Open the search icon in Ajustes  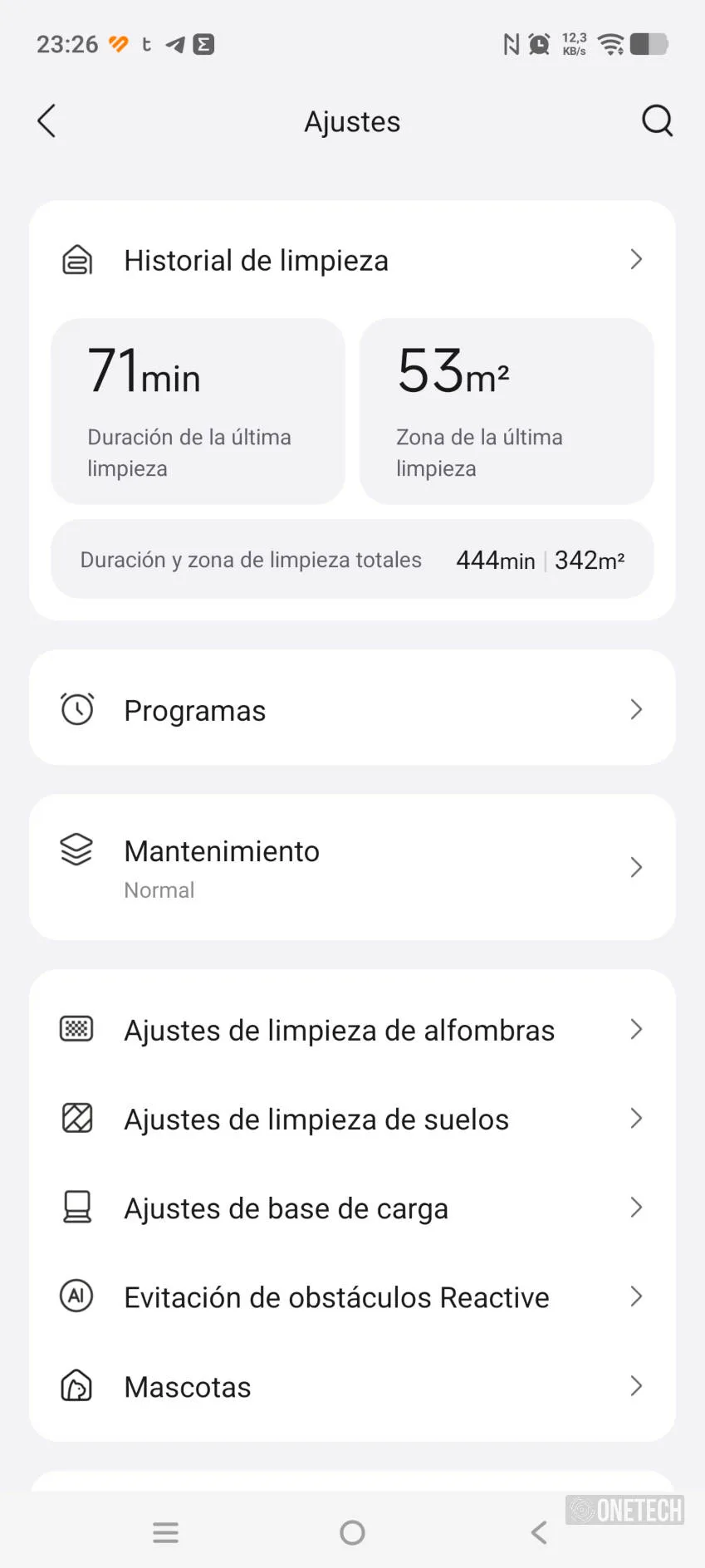[x=657, y=121]
